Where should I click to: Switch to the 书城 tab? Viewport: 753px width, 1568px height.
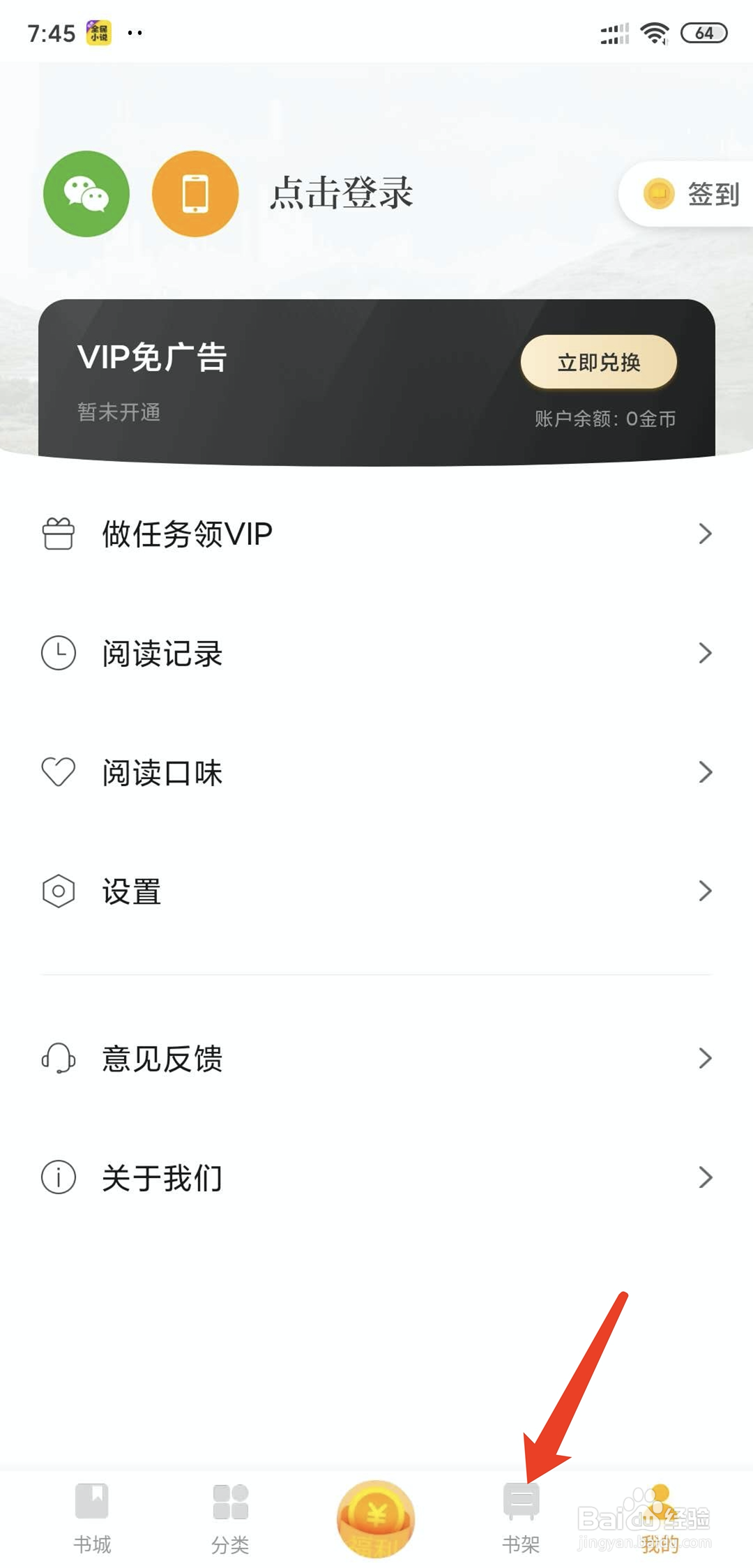coord(92,1514)
